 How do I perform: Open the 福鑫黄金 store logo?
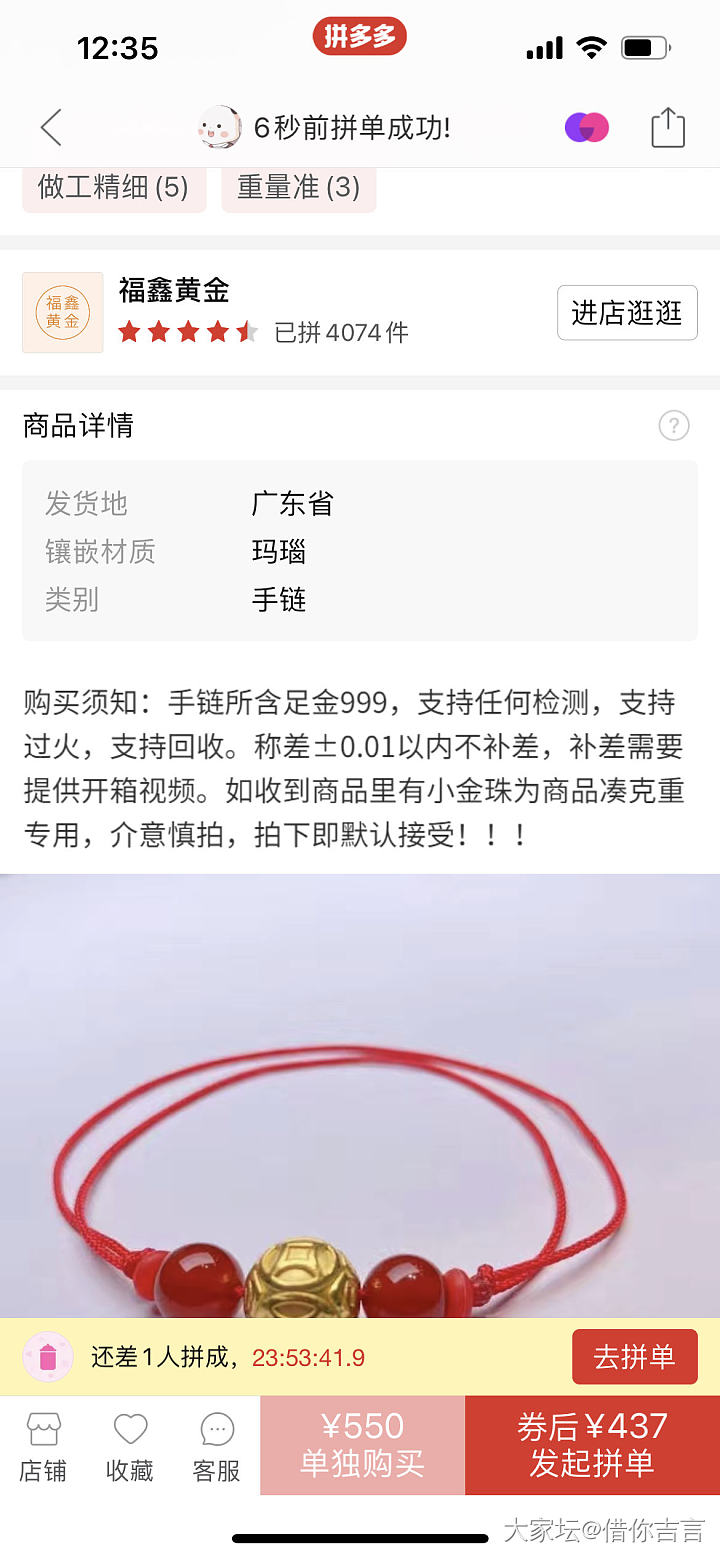coord(63,313)
